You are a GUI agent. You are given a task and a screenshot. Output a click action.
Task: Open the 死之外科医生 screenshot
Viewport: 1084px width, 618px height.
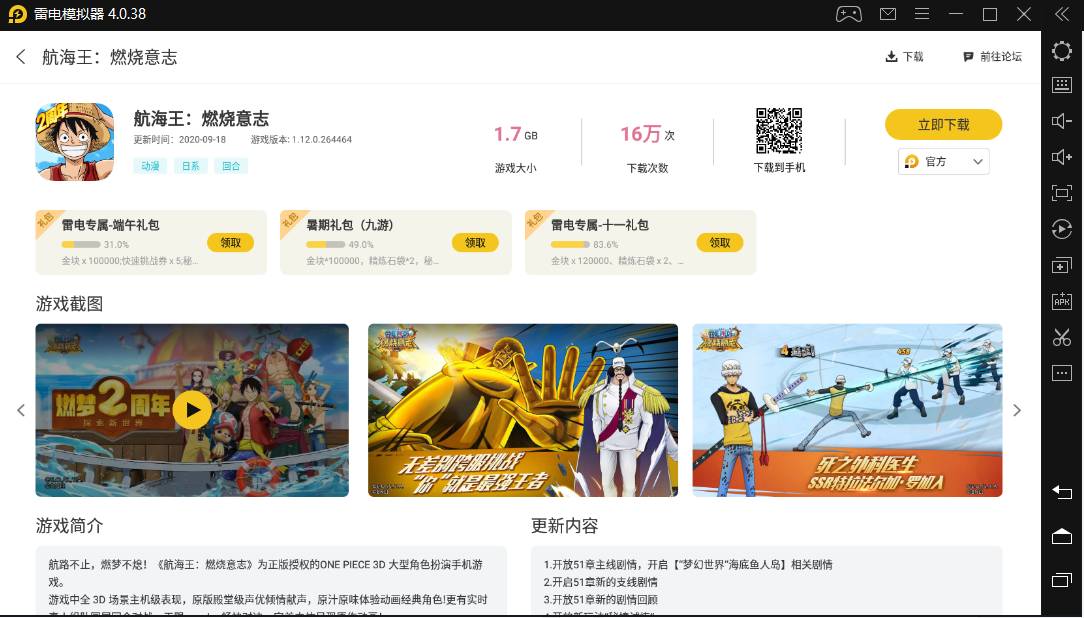(x=846, y=410)
